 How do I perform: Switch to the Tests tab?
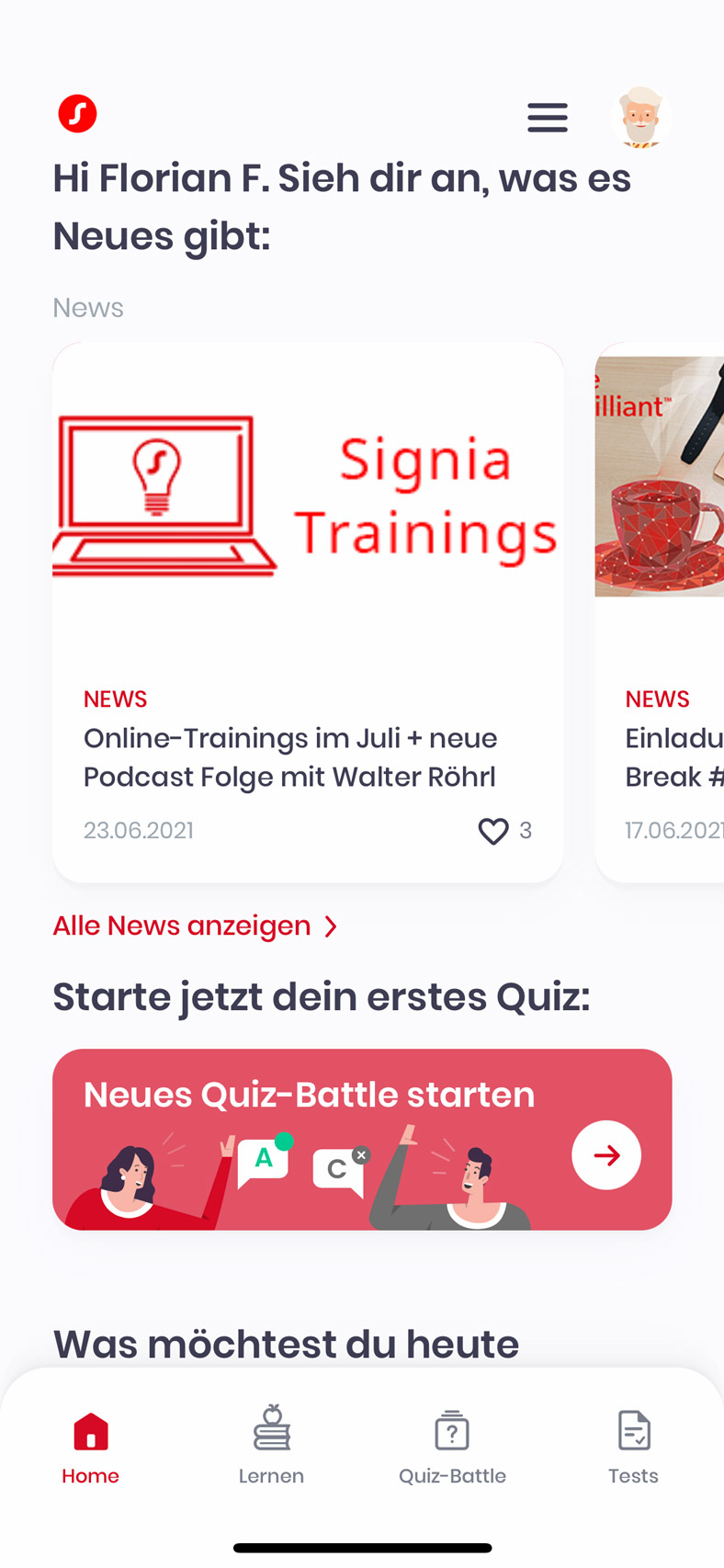(x=633, y=1445)
